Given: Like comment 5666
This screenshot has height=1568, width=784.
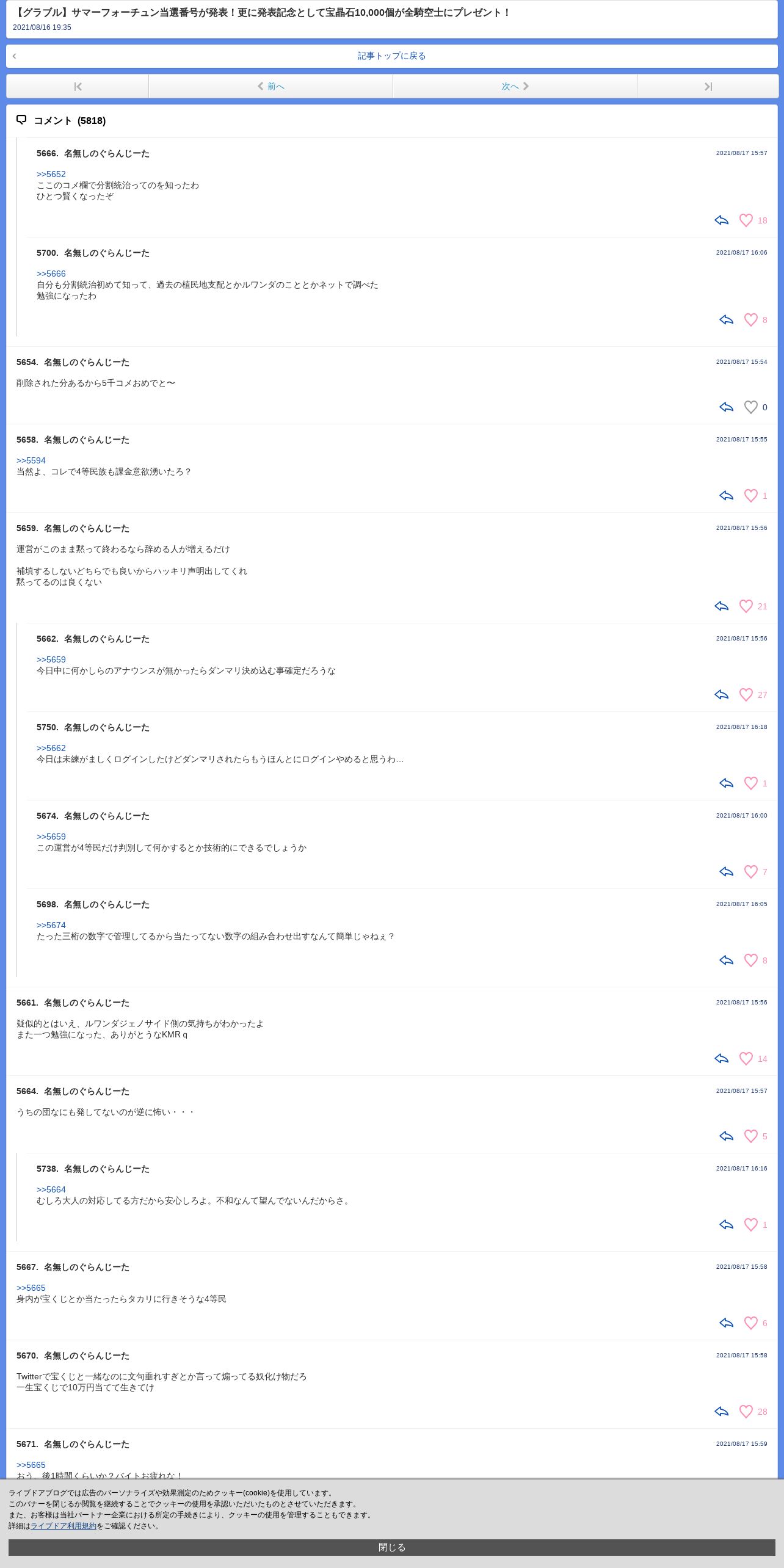Looking at the screenshot, I should [746, 220].
